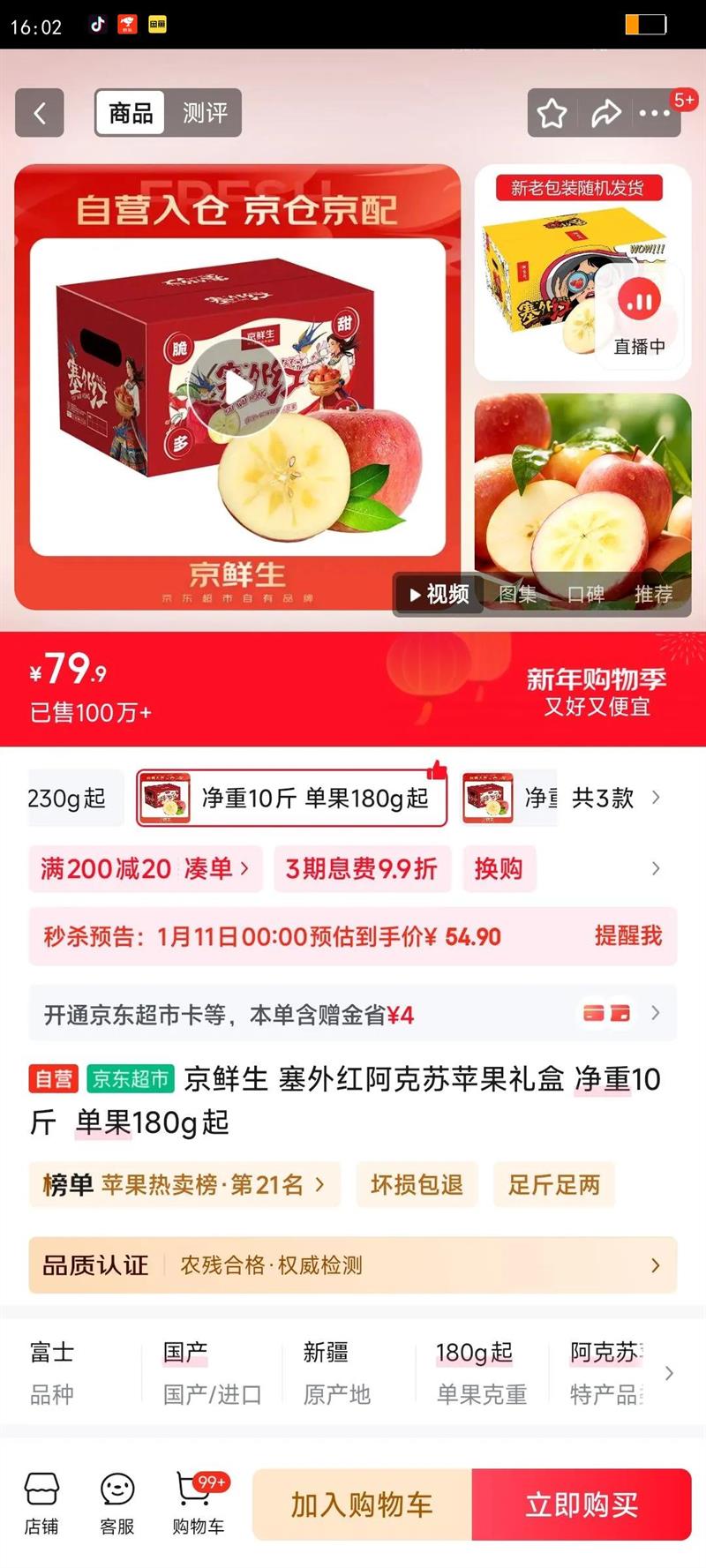Click the more options (...) icon
Viewport: 706px width, 1568px height.
tap(654, 114)
